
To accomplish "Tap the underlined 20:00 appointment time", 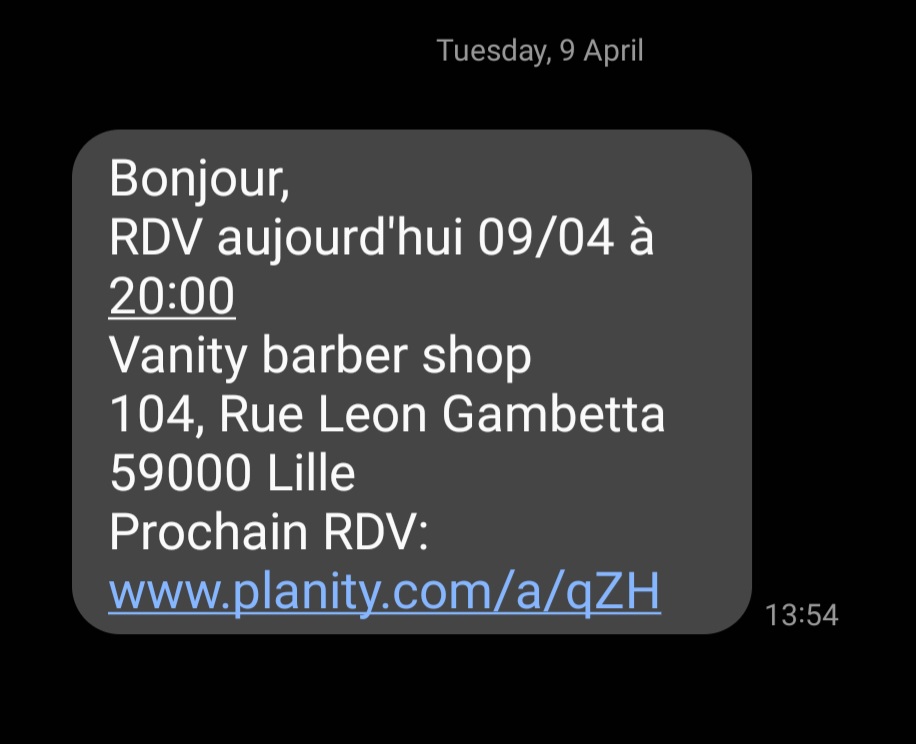I will (172, 296).
